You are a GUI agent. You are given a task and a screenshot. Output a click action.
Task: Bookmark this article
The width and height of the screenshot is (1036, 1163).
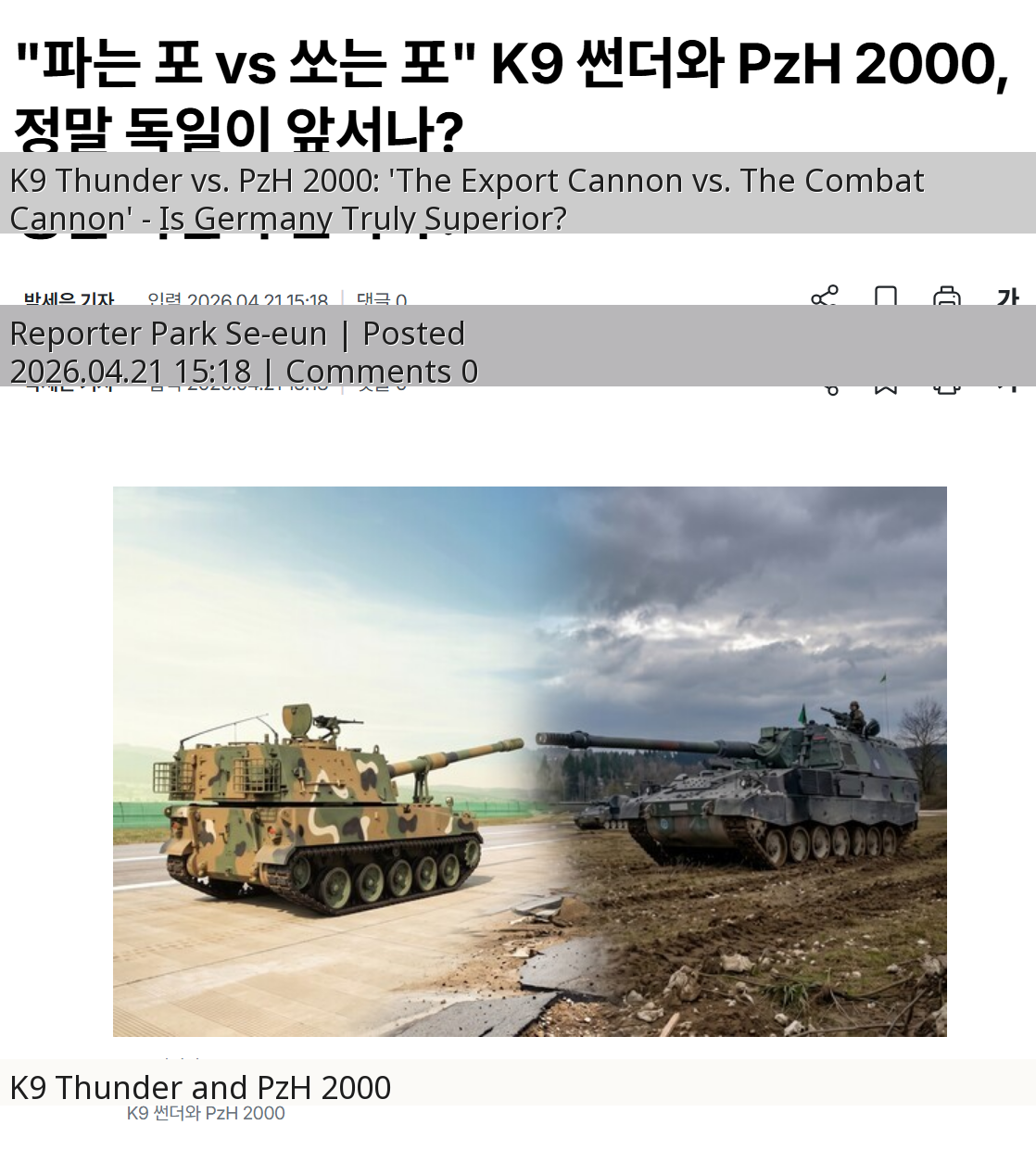coord(886,297)
